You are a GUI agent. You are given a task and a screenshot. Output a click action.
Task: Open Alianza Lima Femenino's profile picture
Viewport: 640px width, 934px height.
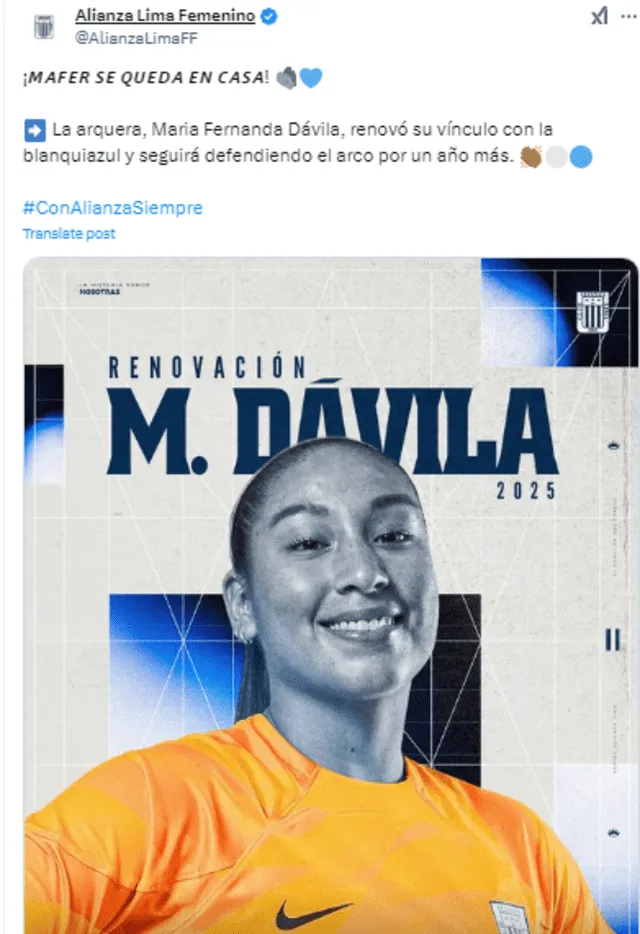coord(44,26)
